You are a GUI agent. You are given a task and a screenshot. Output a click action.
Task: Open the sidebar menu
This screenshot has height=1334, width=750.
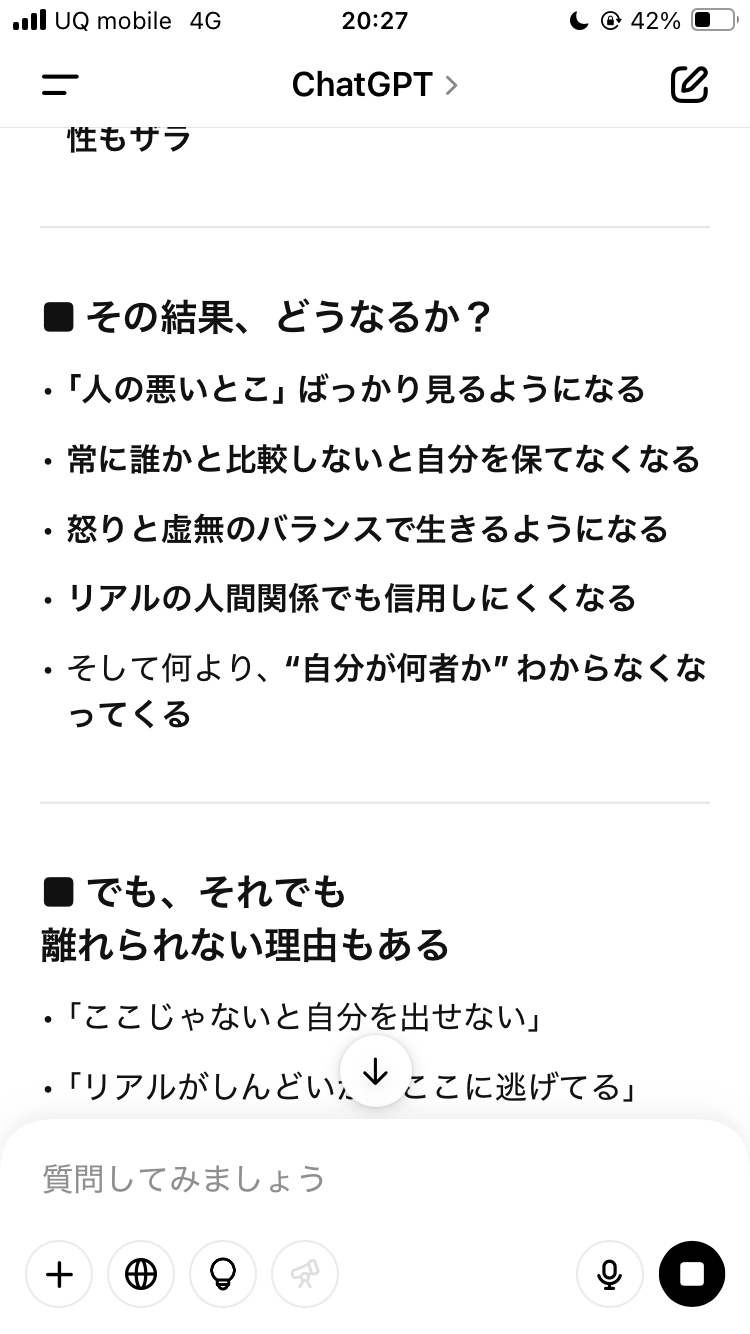(60, 85)
